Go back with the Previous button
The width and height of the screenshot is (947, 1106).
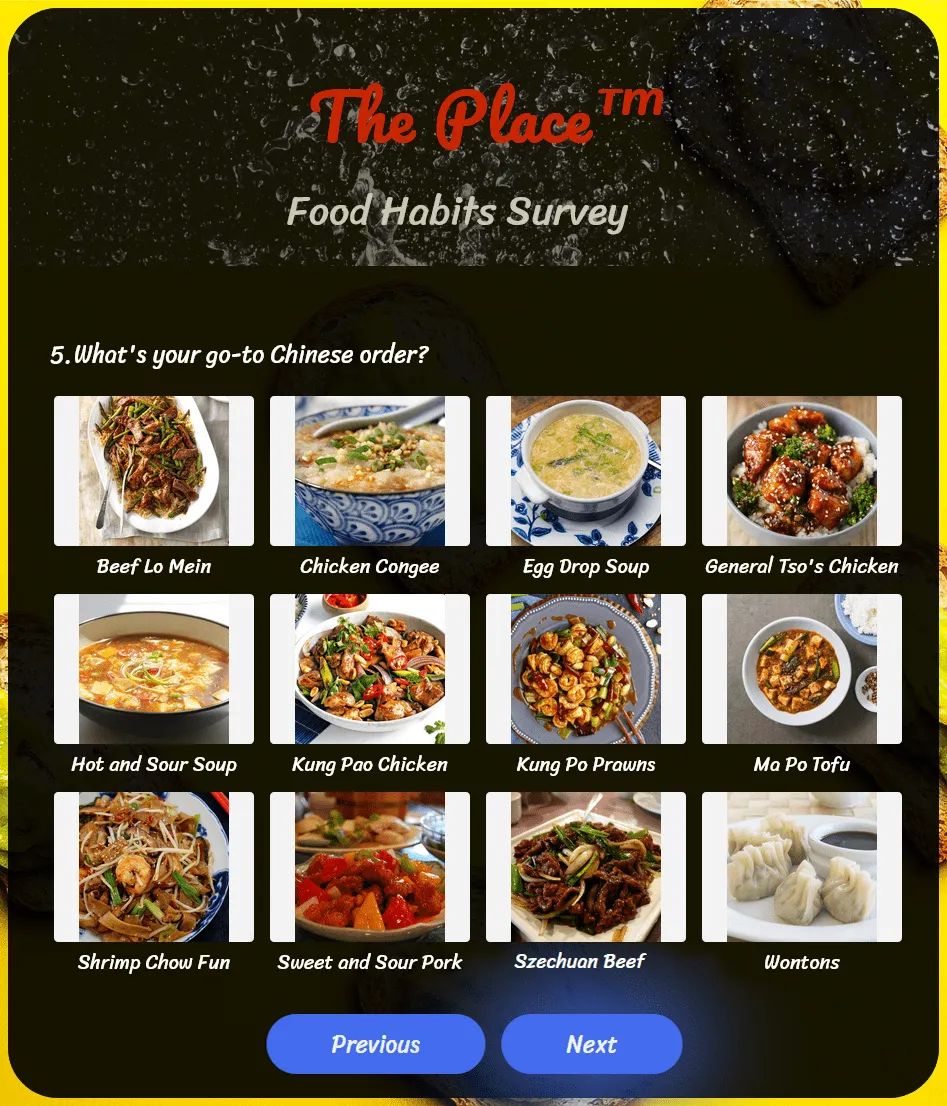tap(376, 1044)
